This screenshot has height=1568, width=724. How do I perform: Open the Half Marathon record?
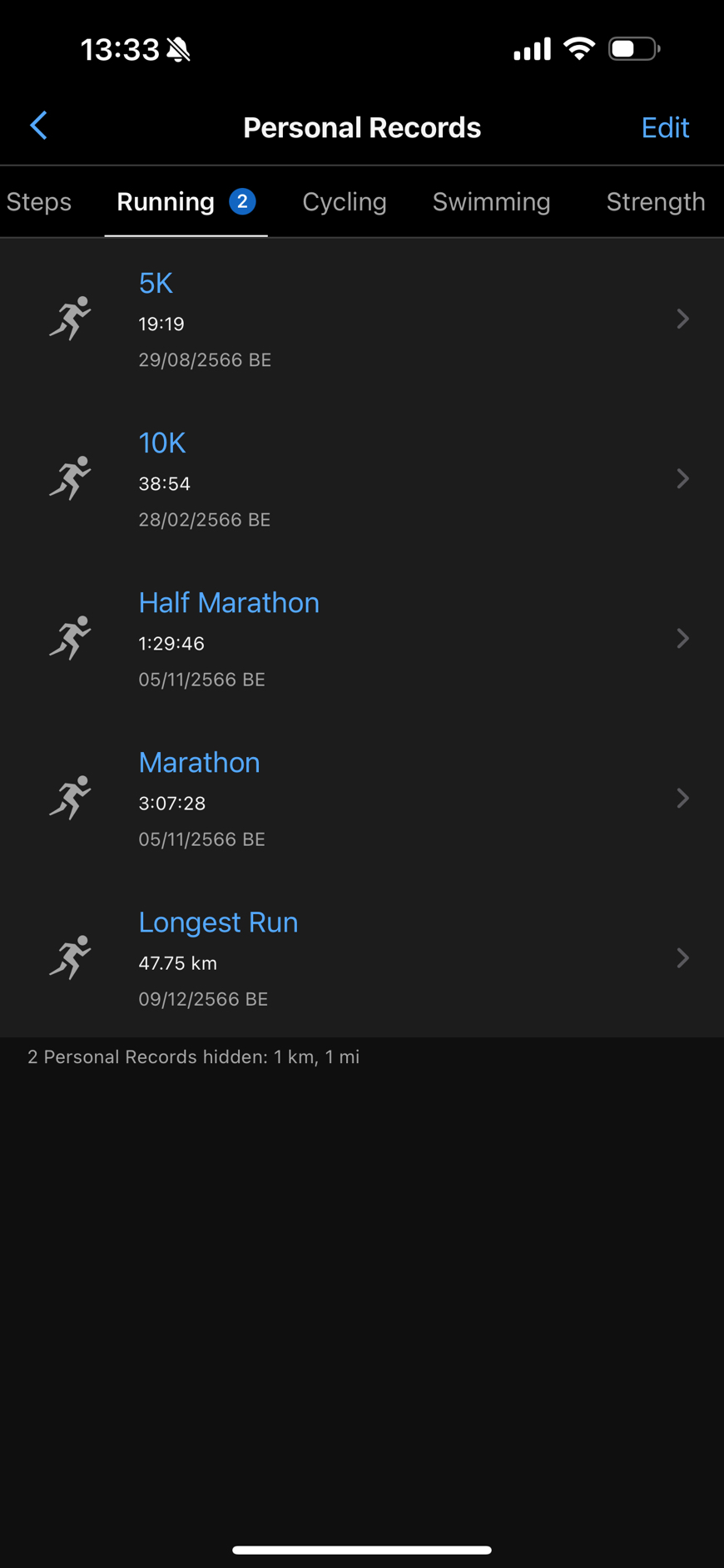coord(362,638)
